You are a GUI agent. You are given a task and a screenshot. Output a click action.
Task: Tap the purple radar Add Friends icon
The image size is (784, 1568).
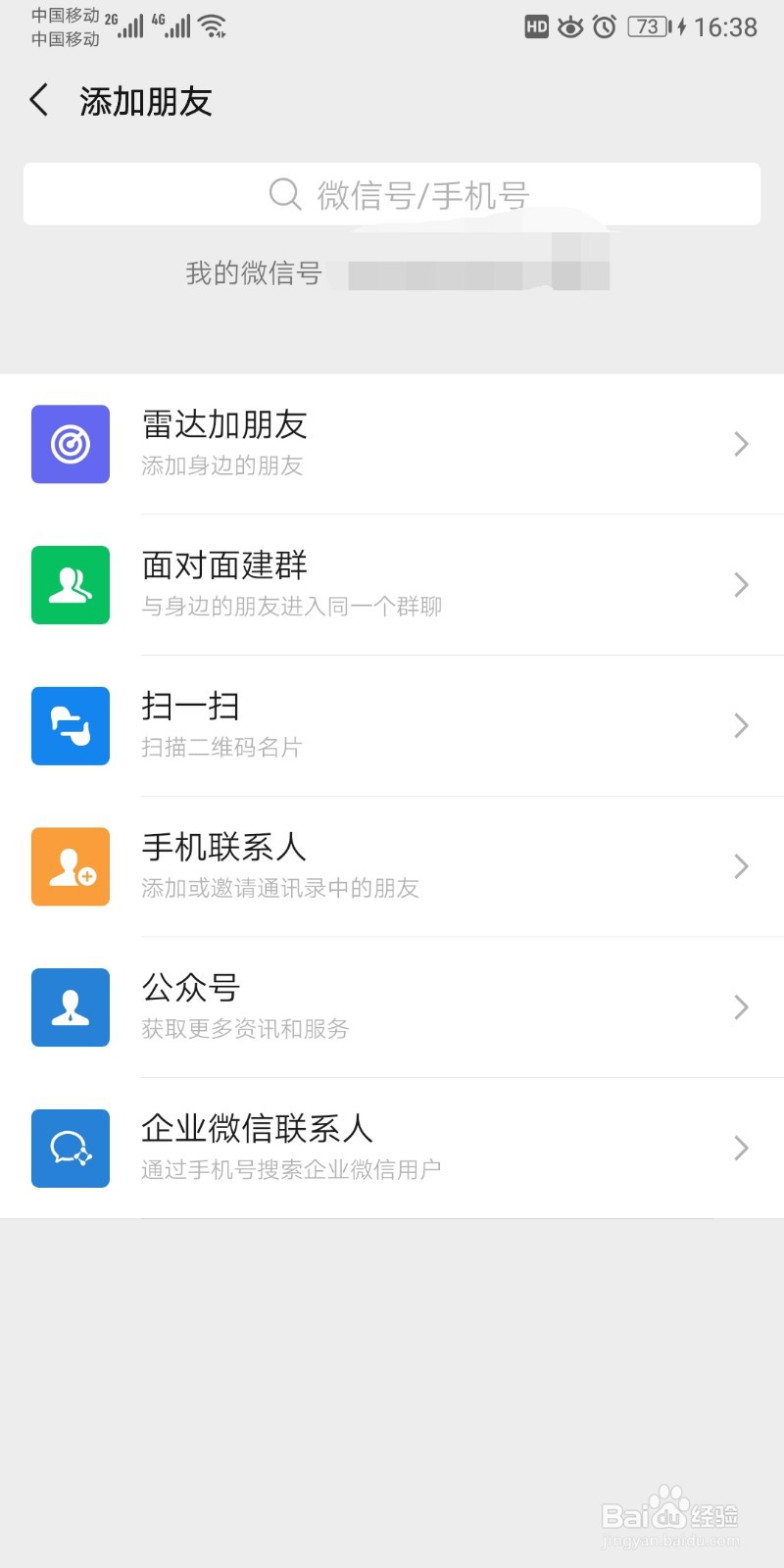70,444
